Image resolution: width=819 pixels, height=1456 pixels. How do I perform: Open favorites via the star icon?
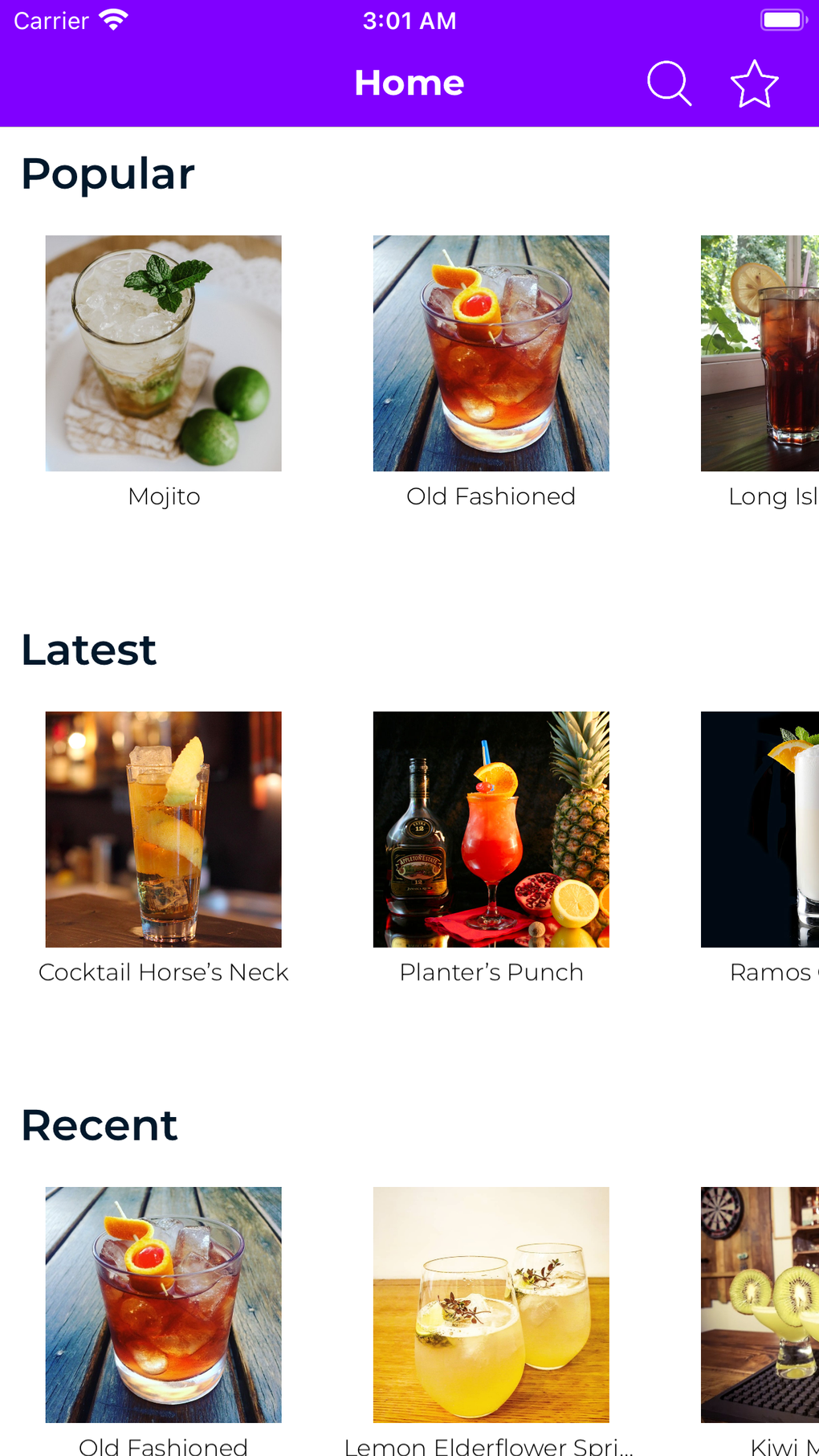(754, 84)
